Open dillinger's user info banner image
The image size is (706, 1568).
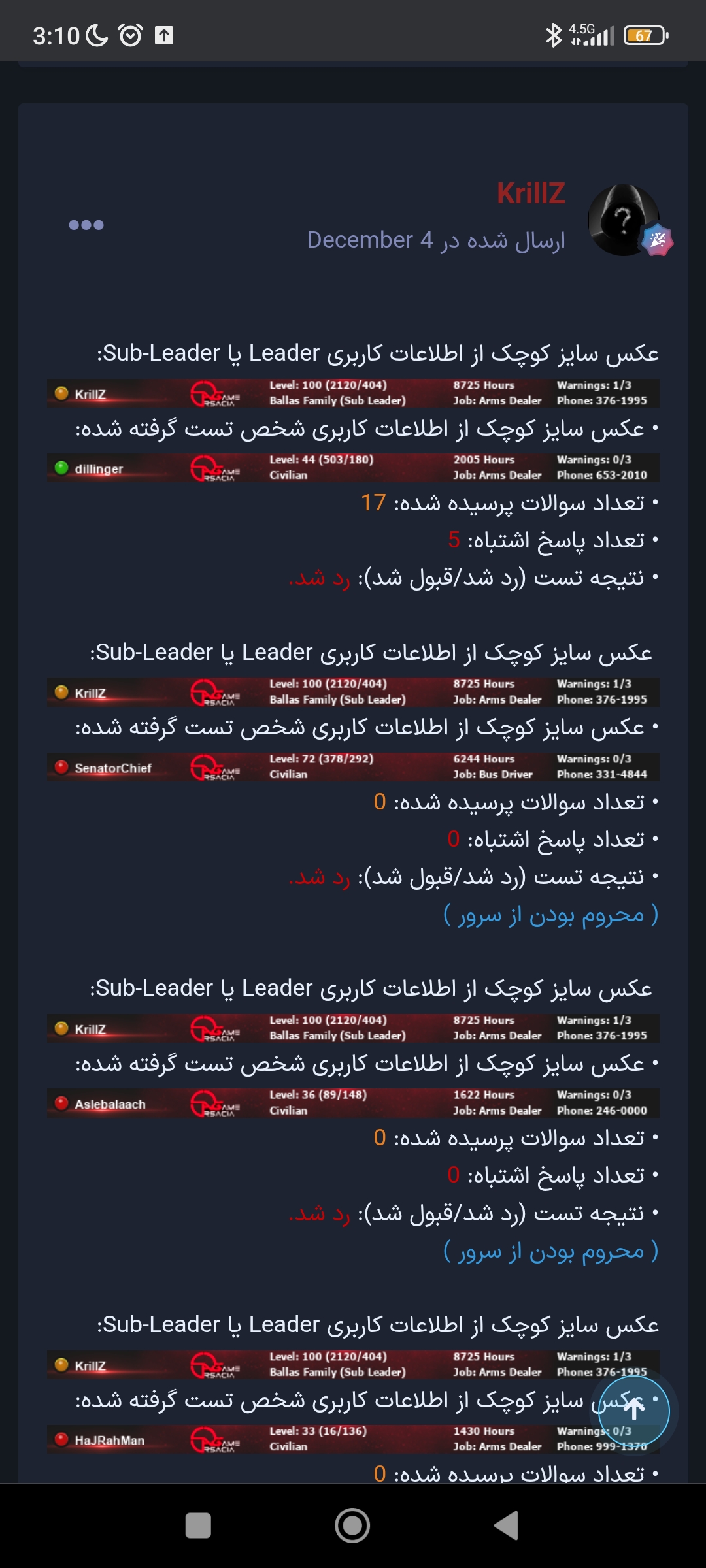[353, 468]
